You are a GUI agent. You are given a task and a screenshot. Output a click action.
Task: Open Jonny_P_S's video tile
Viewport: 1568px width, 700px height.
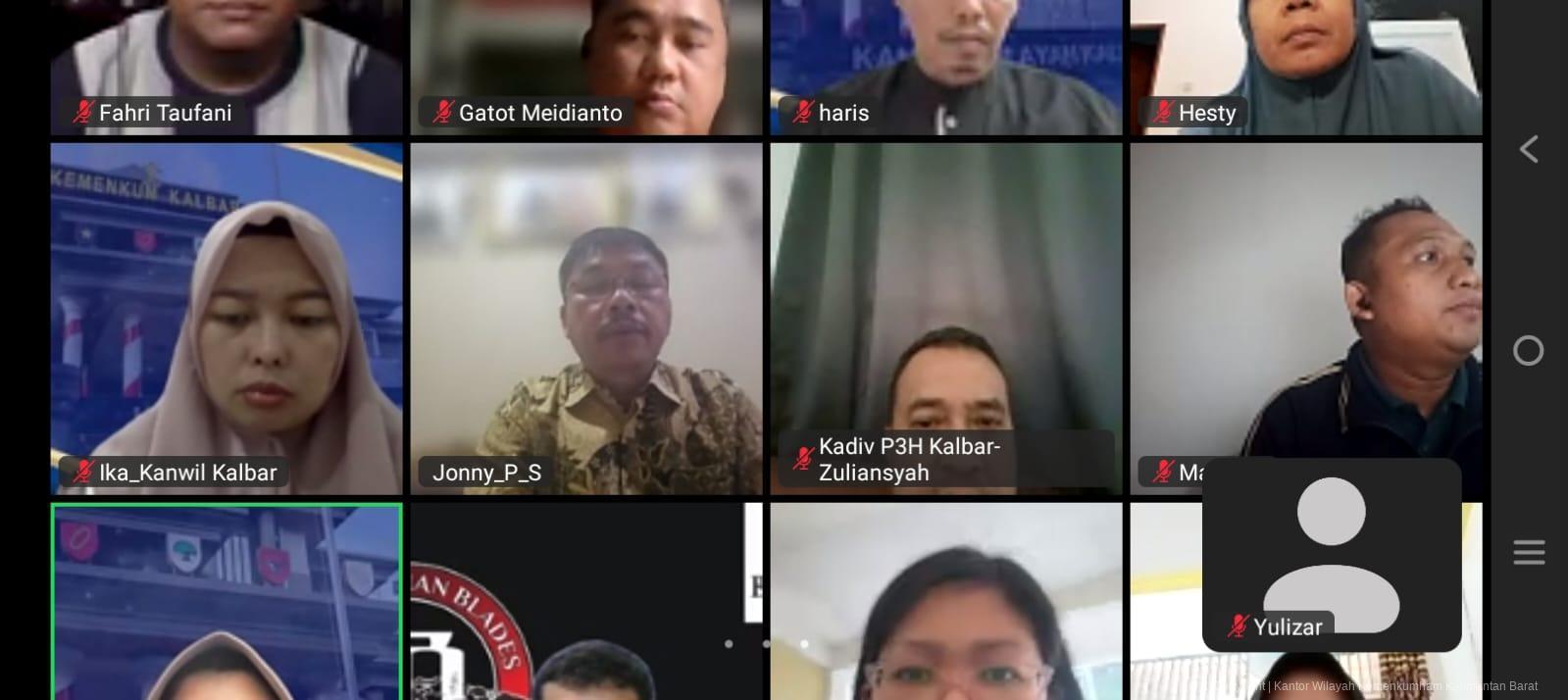coord(585,319)
